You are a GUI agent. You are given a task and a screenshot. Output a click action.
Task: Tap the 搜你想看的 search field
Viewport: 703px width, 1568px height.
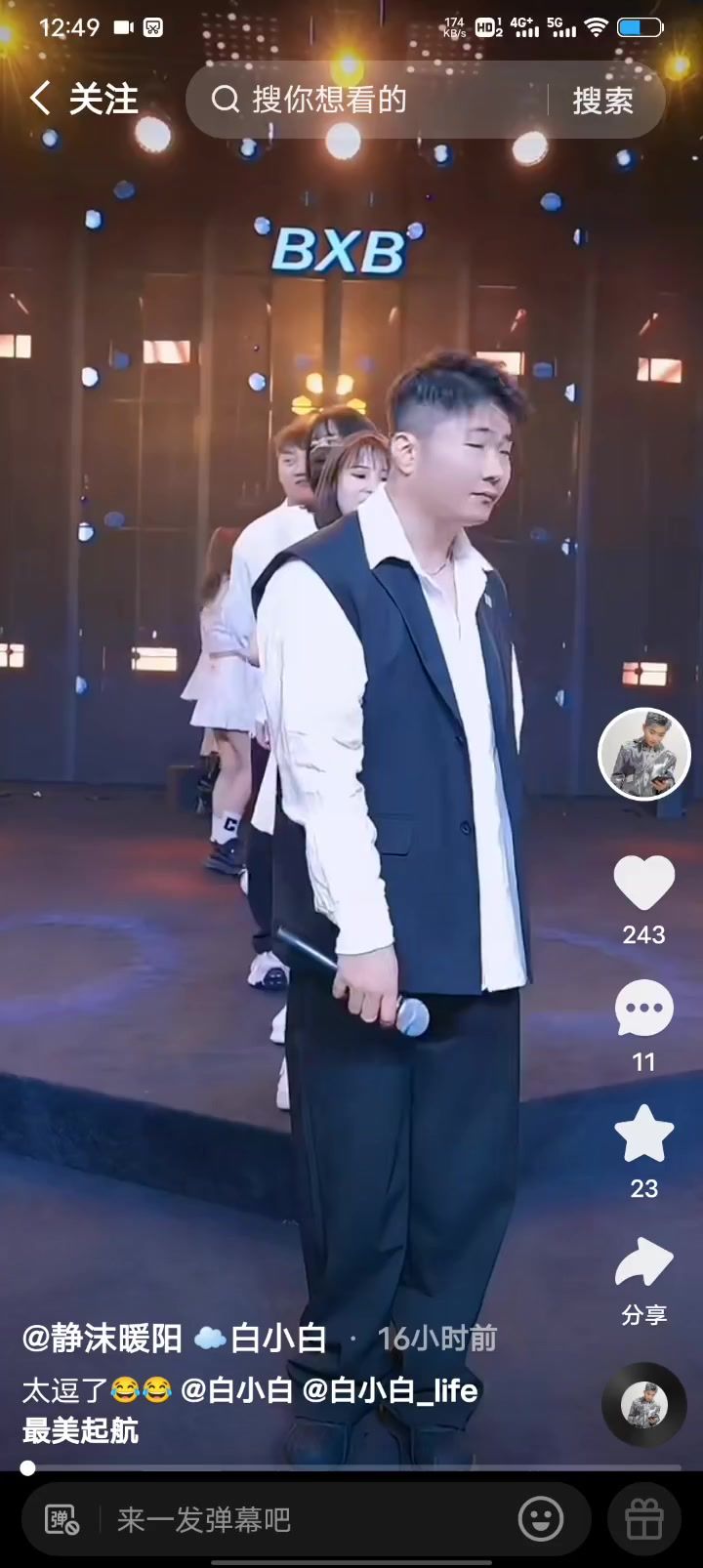click(x=371, y=100)
